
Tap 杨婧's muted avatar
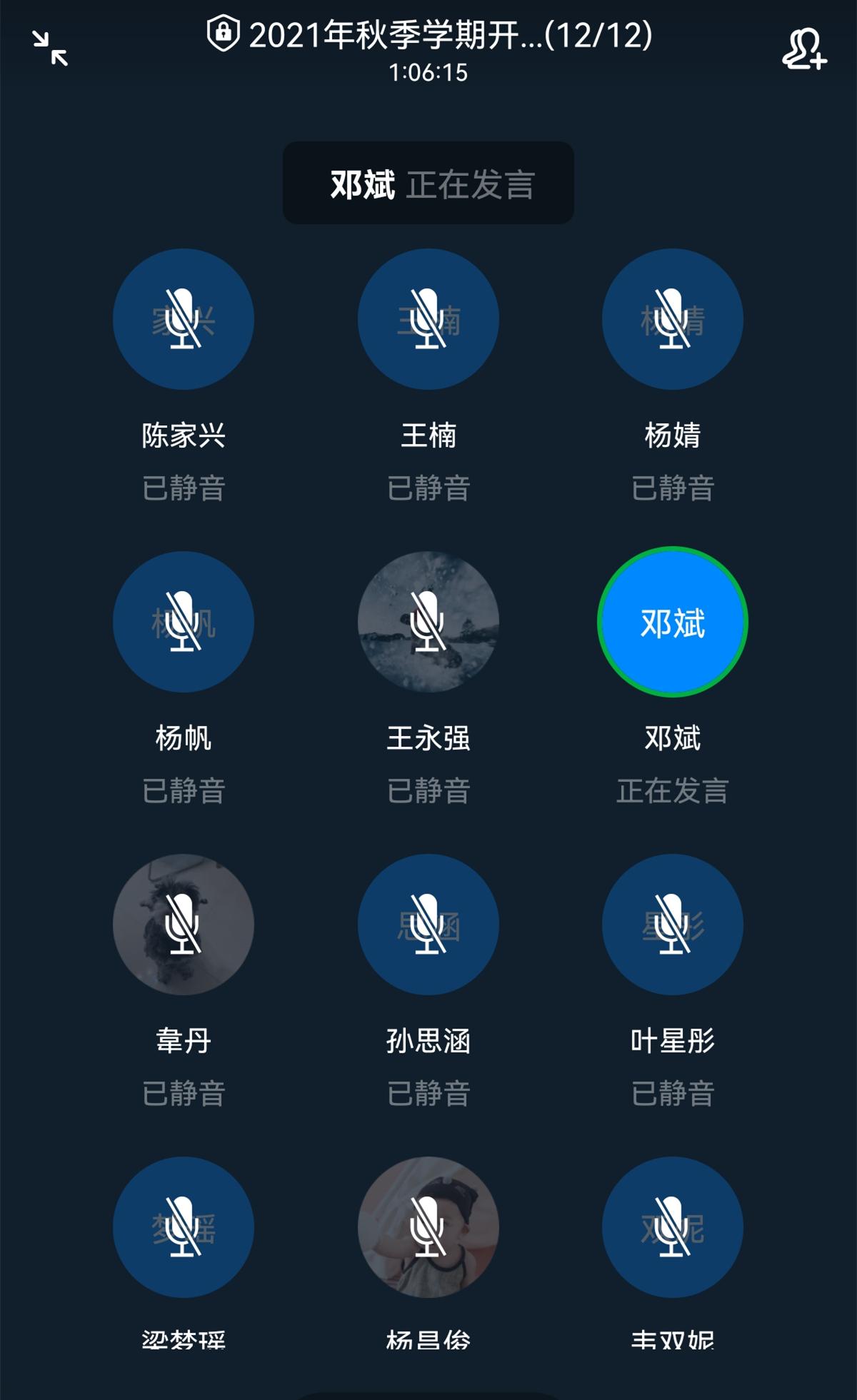[x=673, y=319]
